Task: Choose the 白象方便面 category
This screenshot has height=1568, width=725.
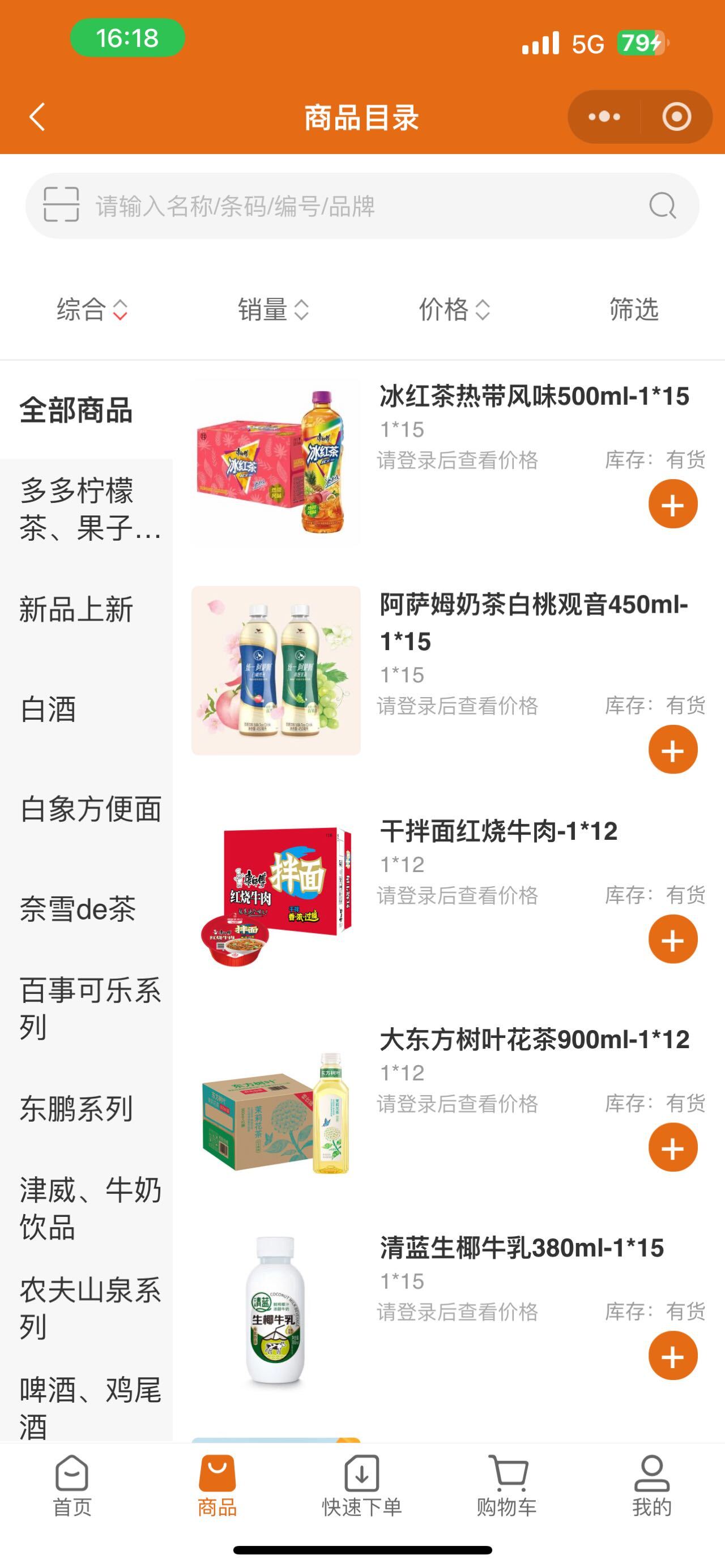Action: coord(90,809)
